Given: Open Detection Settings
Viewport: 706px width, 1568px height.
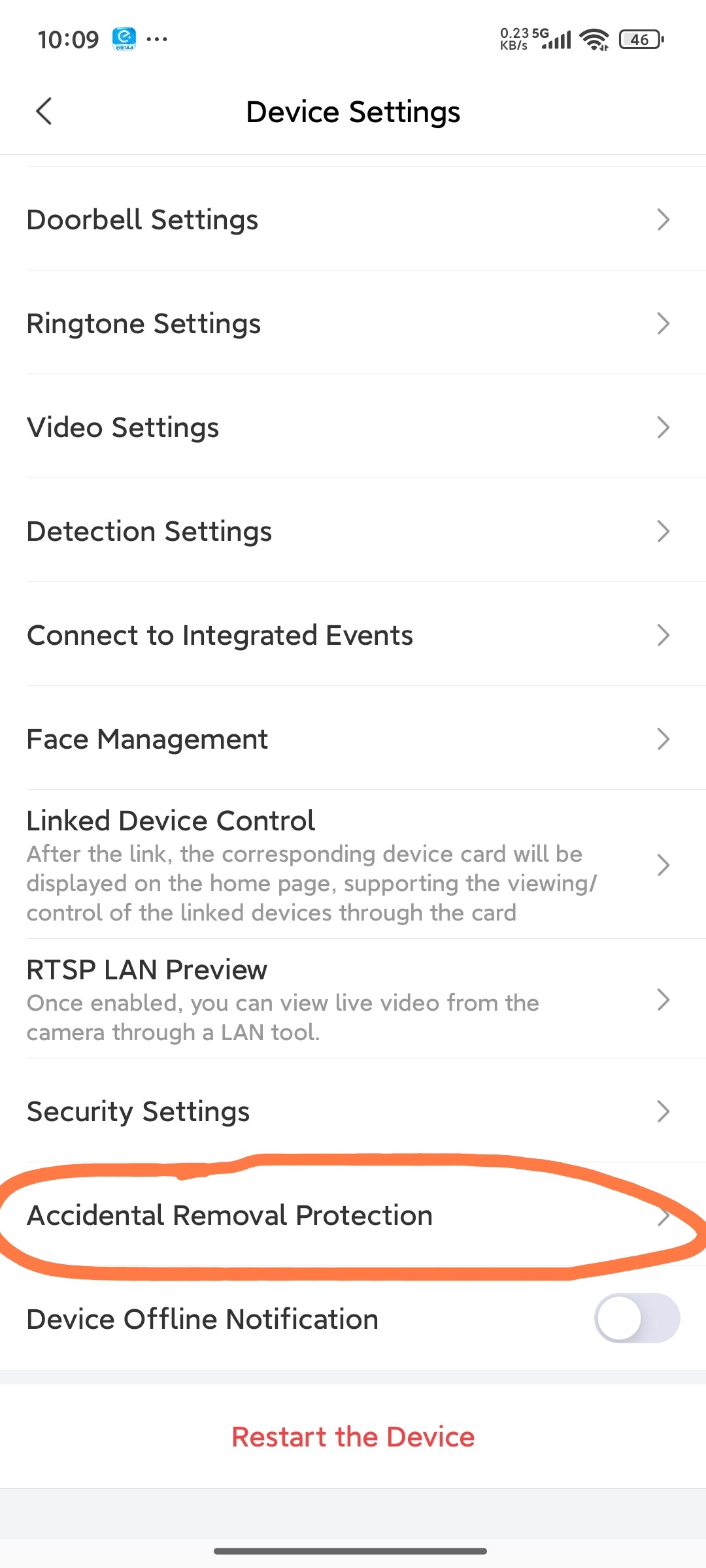Looking at the screenshot, I should click(x=353, y=531).
